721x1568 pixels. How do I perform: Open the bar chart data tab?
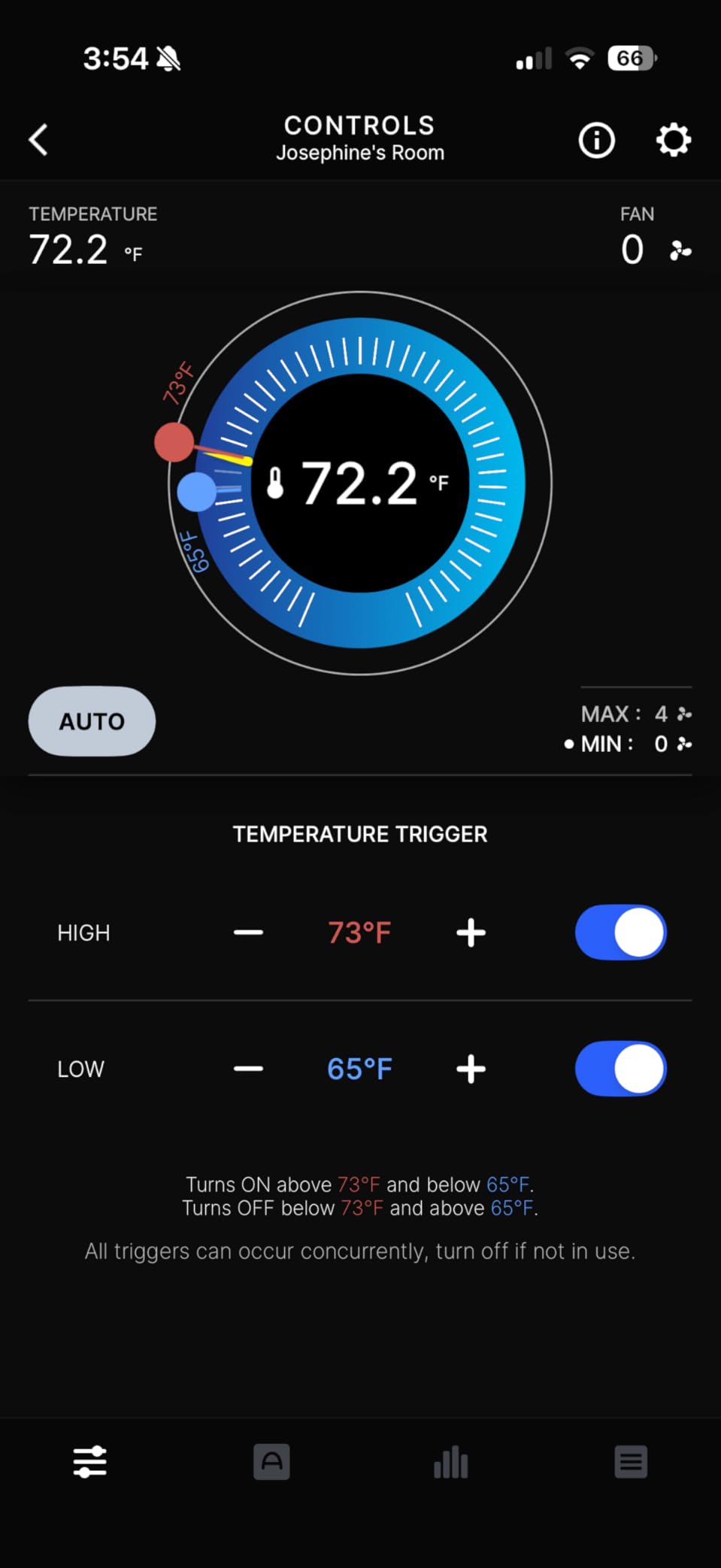coord(451,1462)
